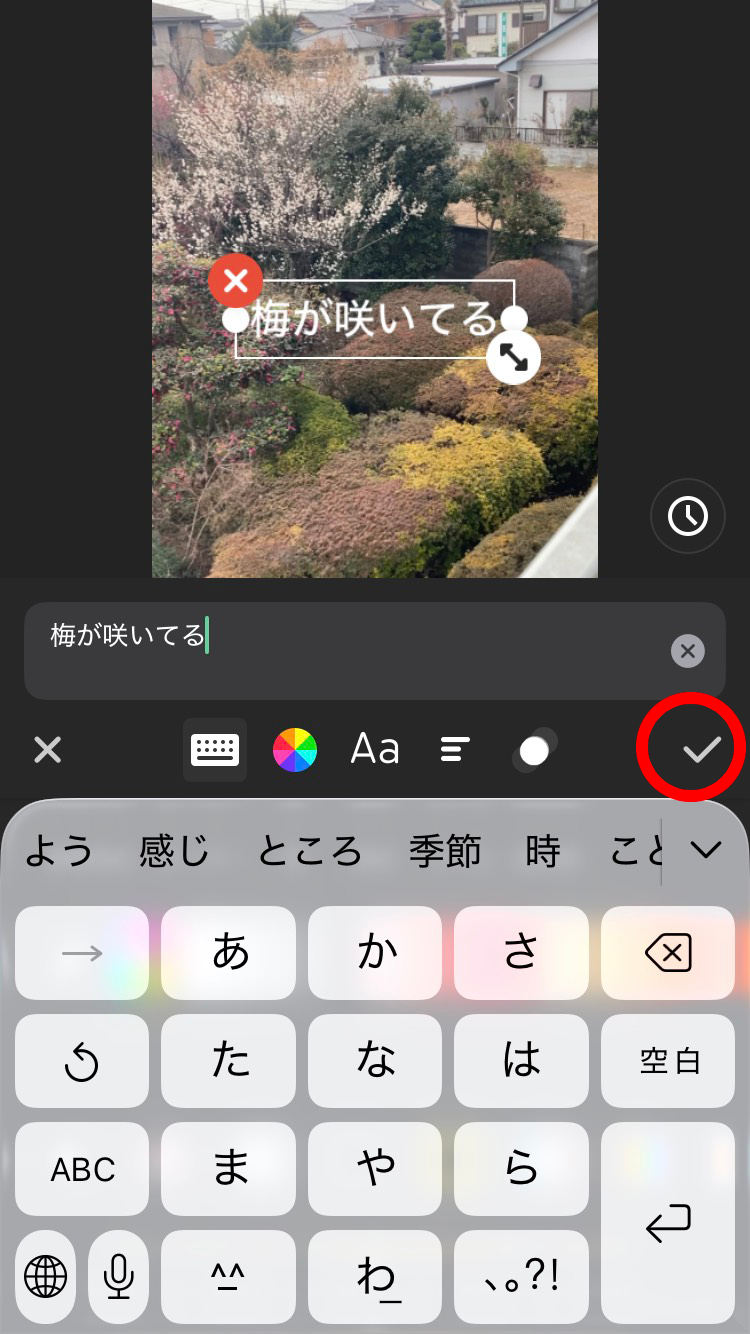
Task: Tap the globe key to switch keyboards
Action: 45,1277
